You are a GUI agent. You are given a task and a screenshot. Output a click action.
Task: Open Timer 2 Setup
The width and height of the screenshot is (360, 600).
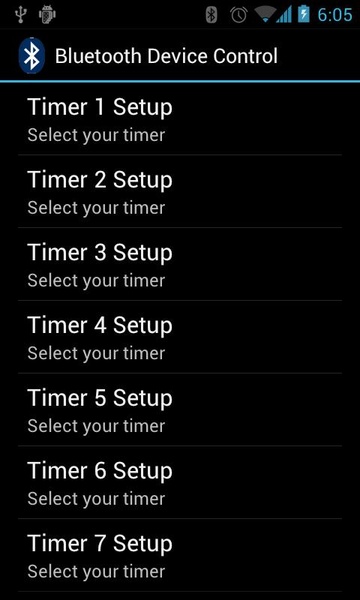click(180, 191)
